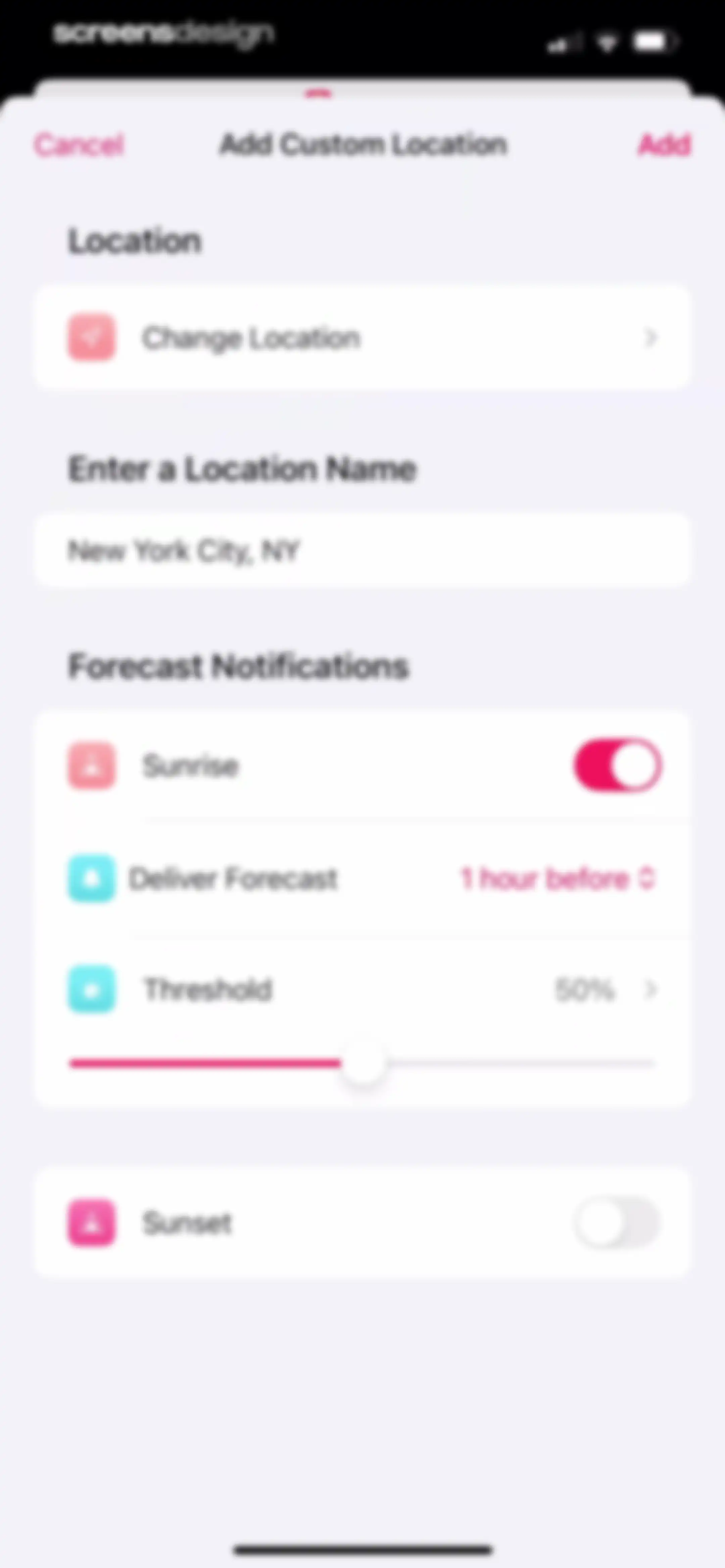This screenshot has width=725, height=1568.
Task: Enable the Sunset notification switch
Action: point(617,1222)
